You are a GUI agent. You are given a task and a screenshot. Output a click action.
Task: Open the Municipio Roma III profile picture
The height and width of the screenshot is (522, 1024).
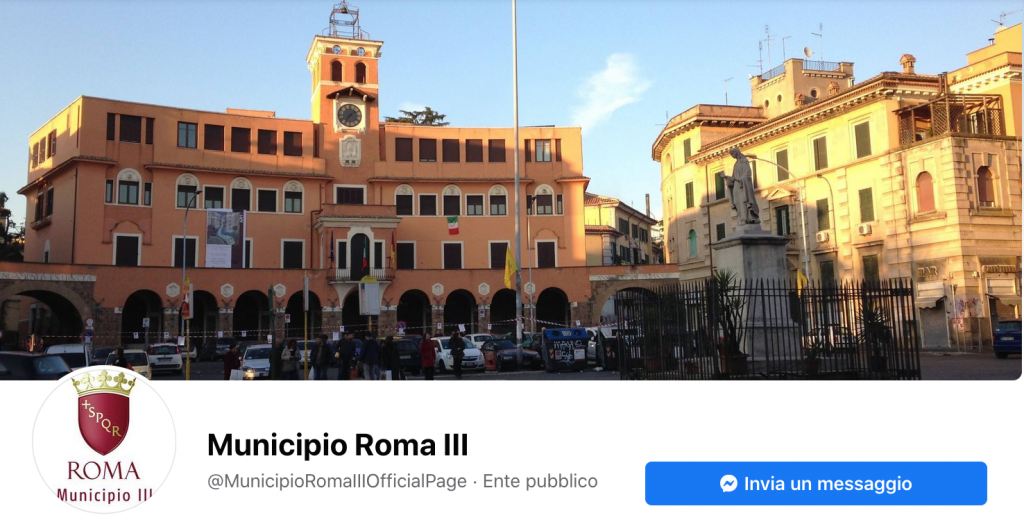click(x=104, y=440)
